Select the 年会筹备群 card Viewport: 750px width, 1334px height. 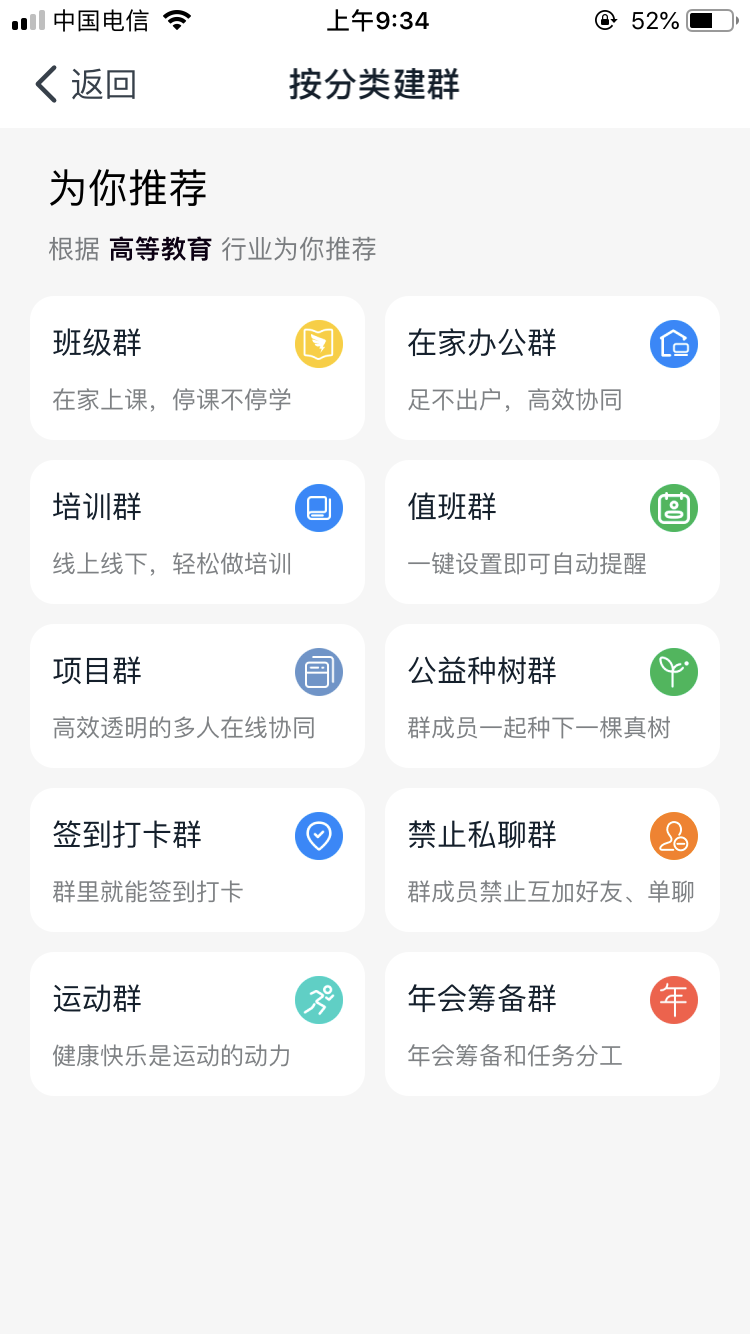pos(552,1024)
